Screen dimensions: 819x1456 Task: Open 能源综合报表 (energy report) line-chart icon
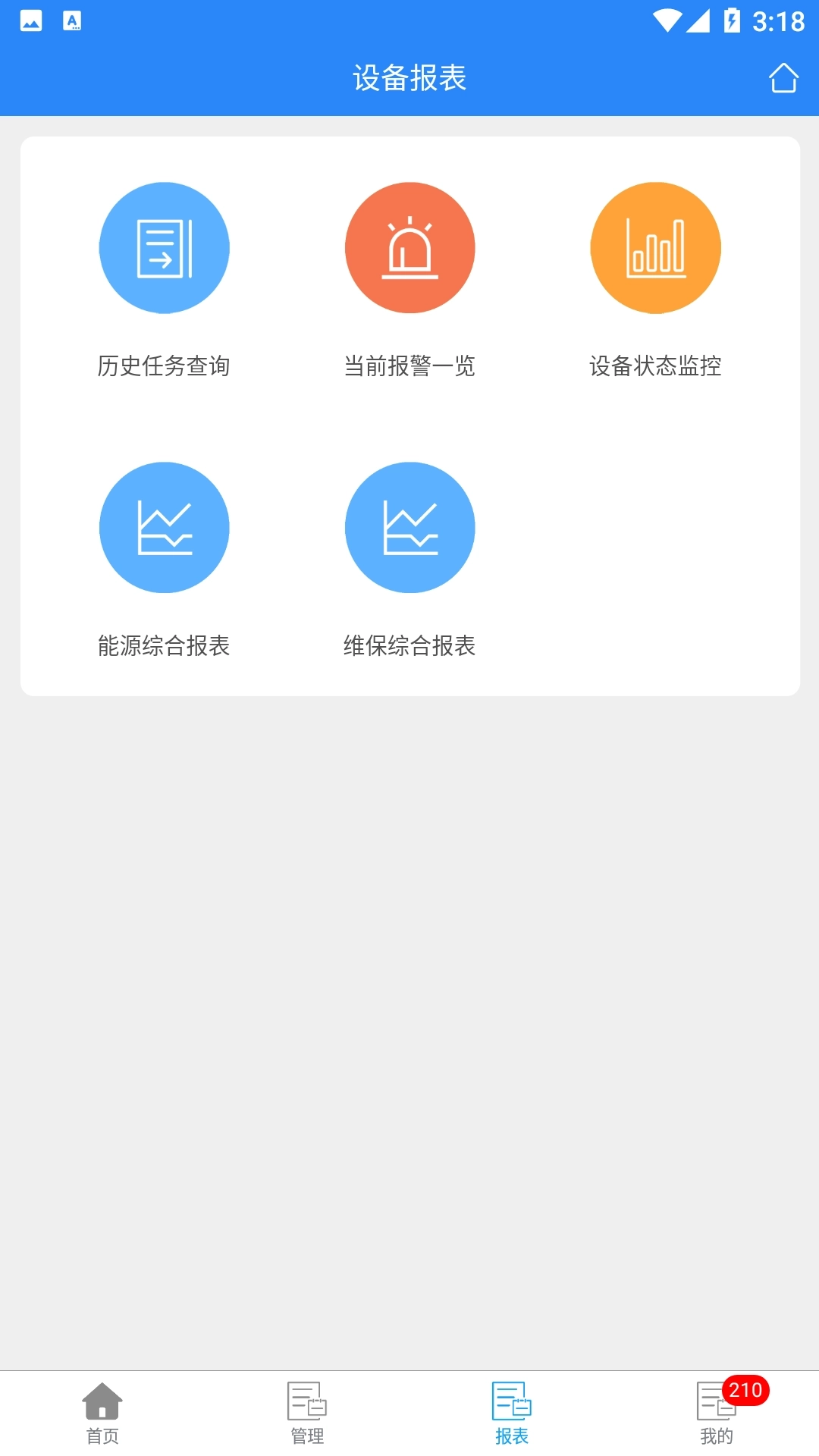point(164,527)
